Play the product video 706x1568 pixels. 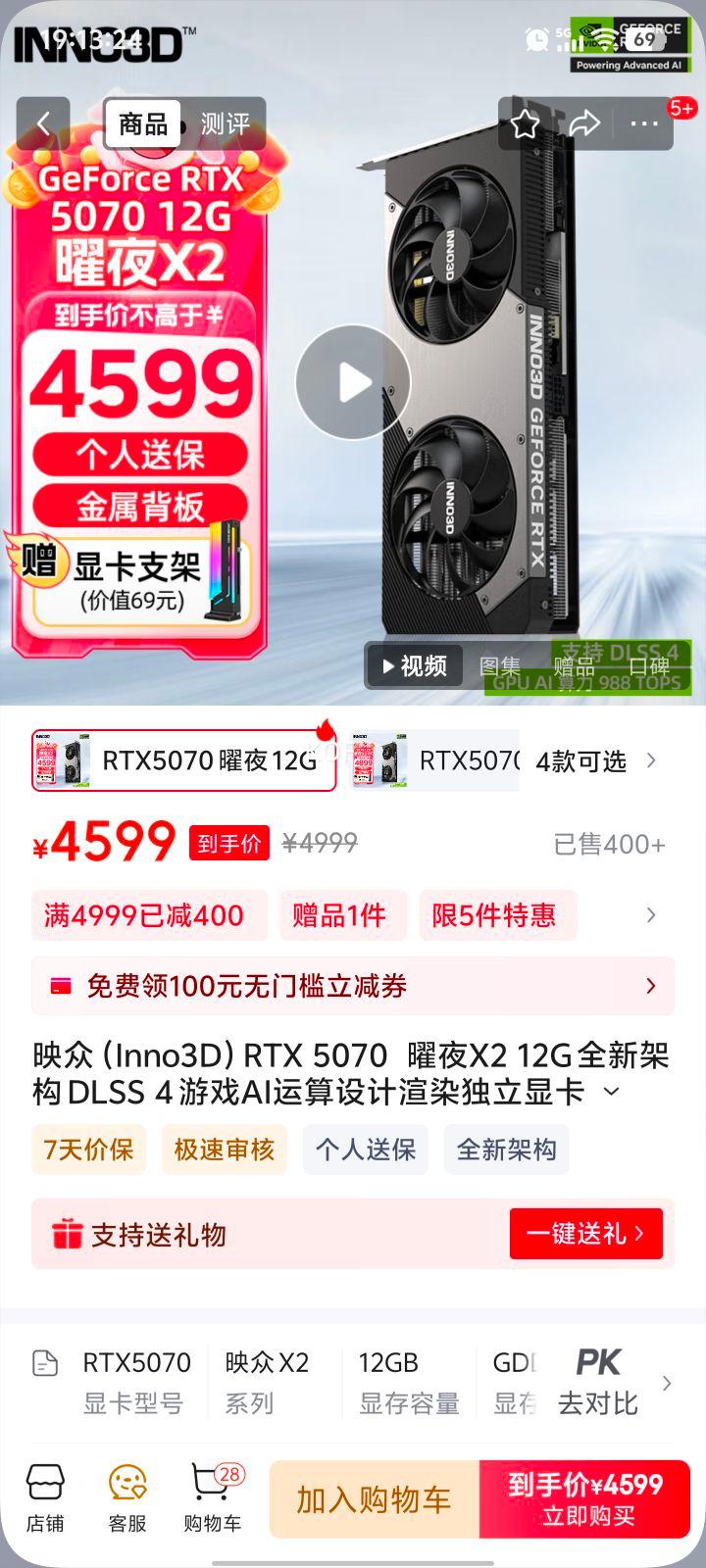tap(353, 382)
